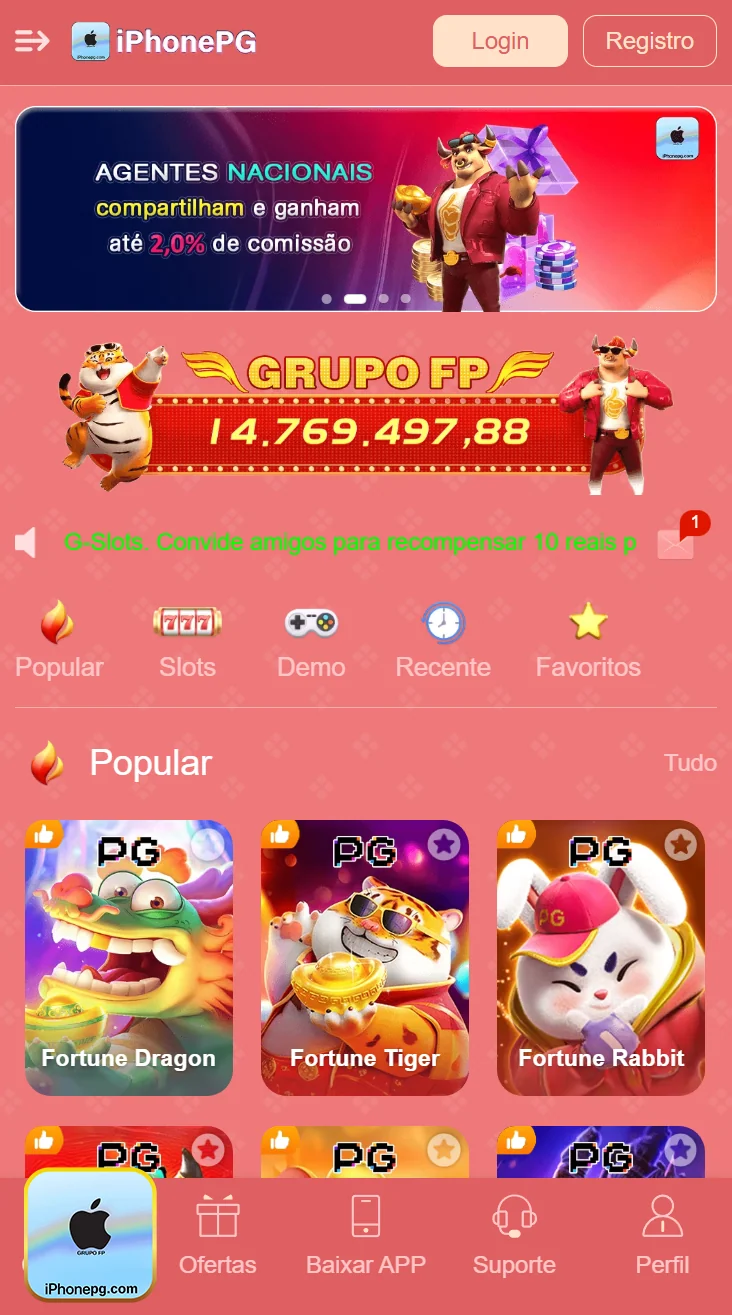Viewport: 732px width, 1315px height.
Task: Open the message inbox envelope
Action: coord(676,543)
